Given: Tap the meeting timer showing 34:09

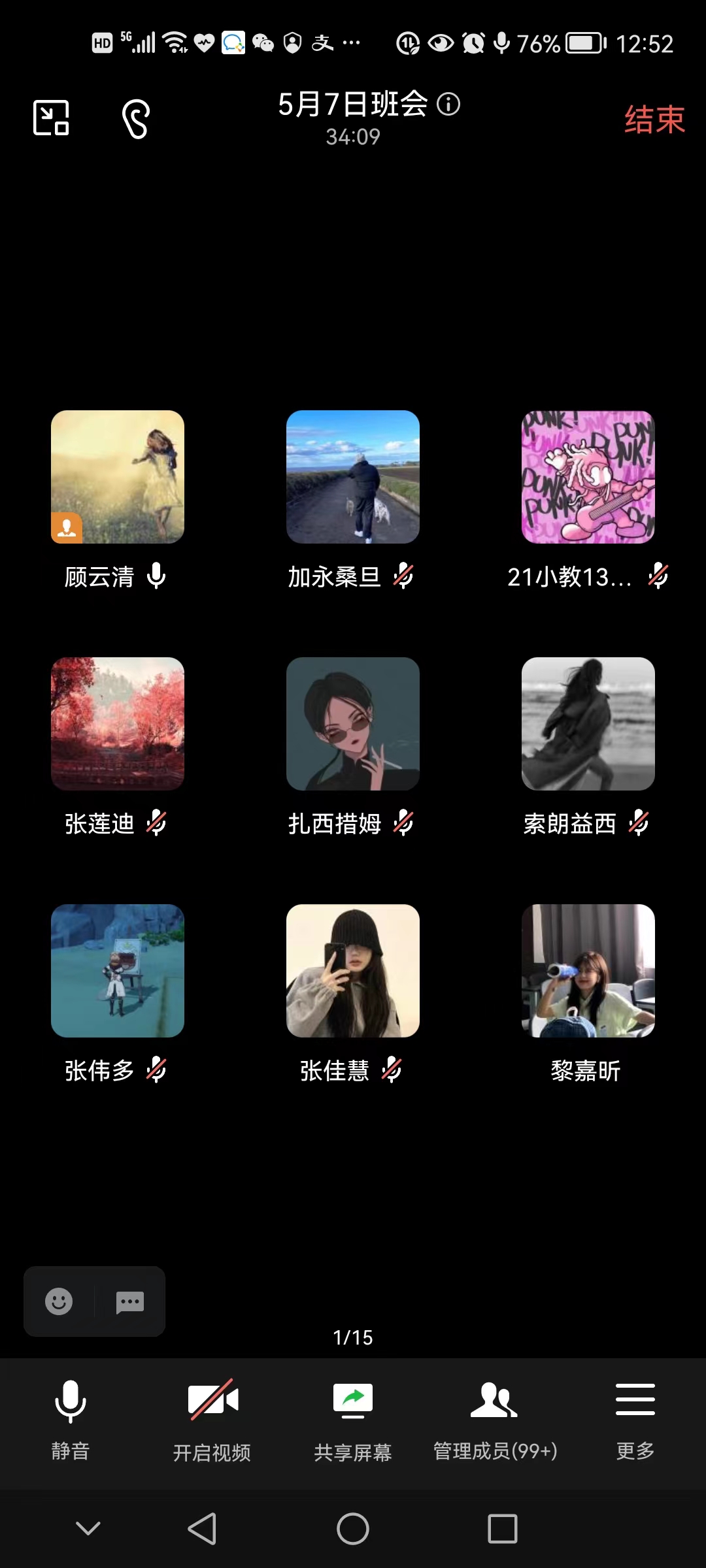Looking at the screenshot, I should 352,137.
